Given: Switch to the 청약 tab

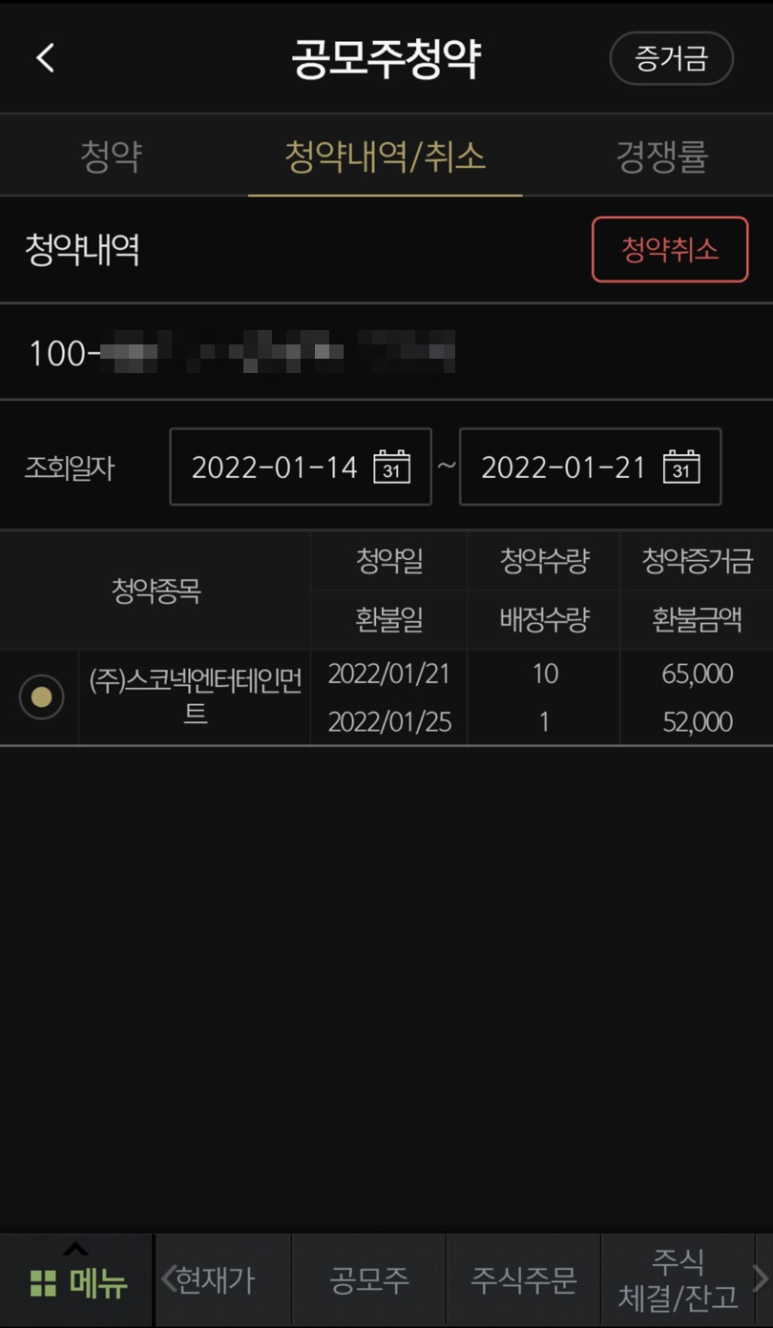Looking at the screenshot, I should click(111, 157).
